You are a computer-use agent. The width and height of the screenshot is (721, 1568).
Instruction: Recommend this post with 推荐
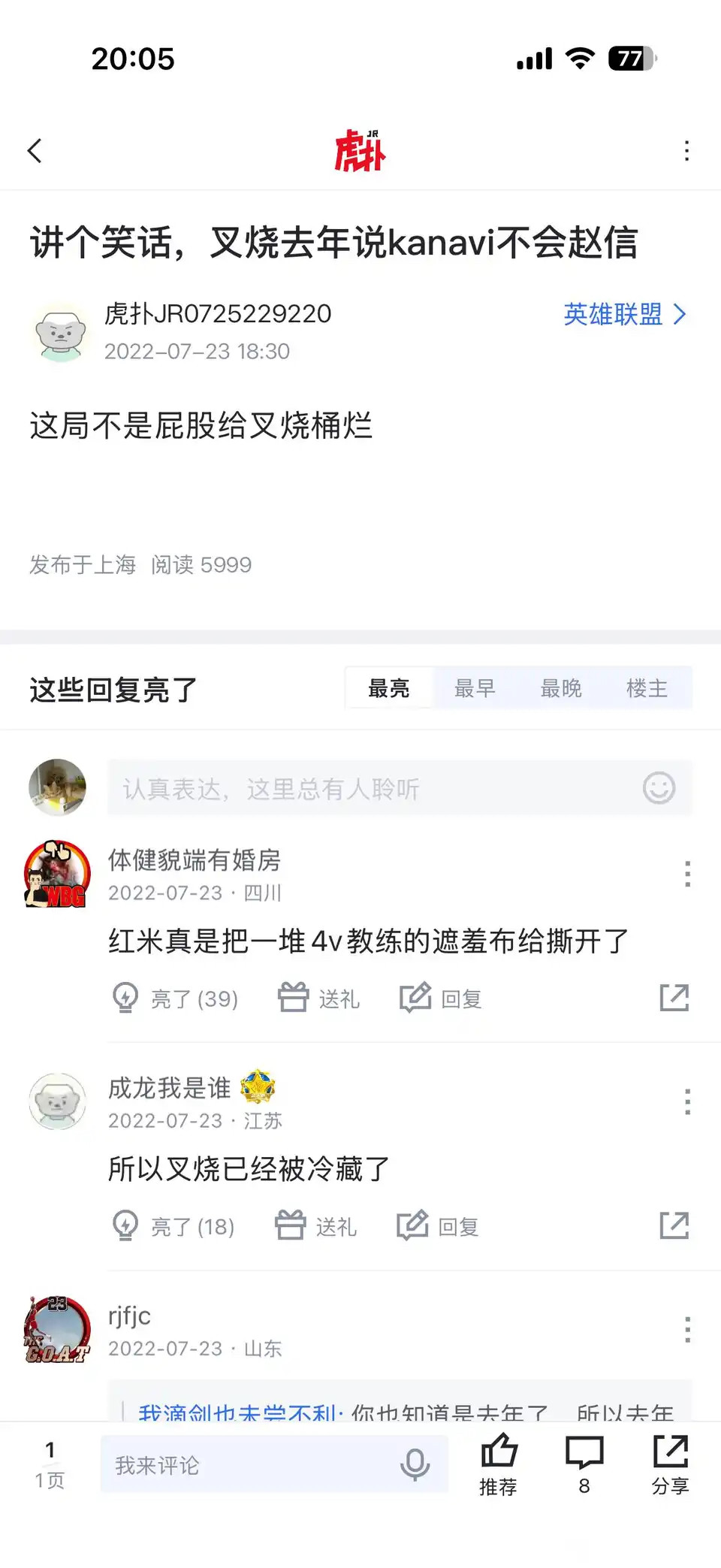[x=499, y=1464]
